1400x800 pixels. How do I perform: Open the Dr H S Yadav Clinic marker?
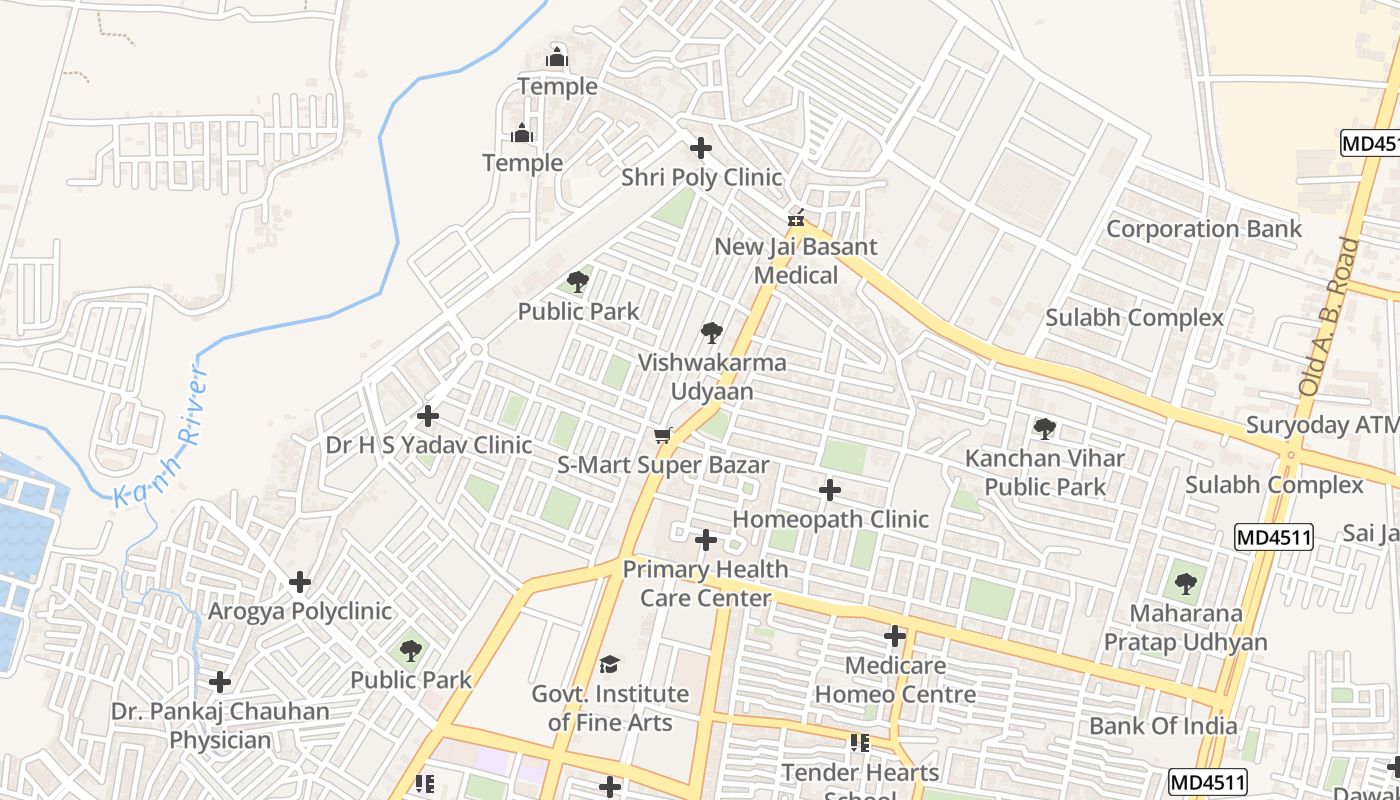point(428,415)
